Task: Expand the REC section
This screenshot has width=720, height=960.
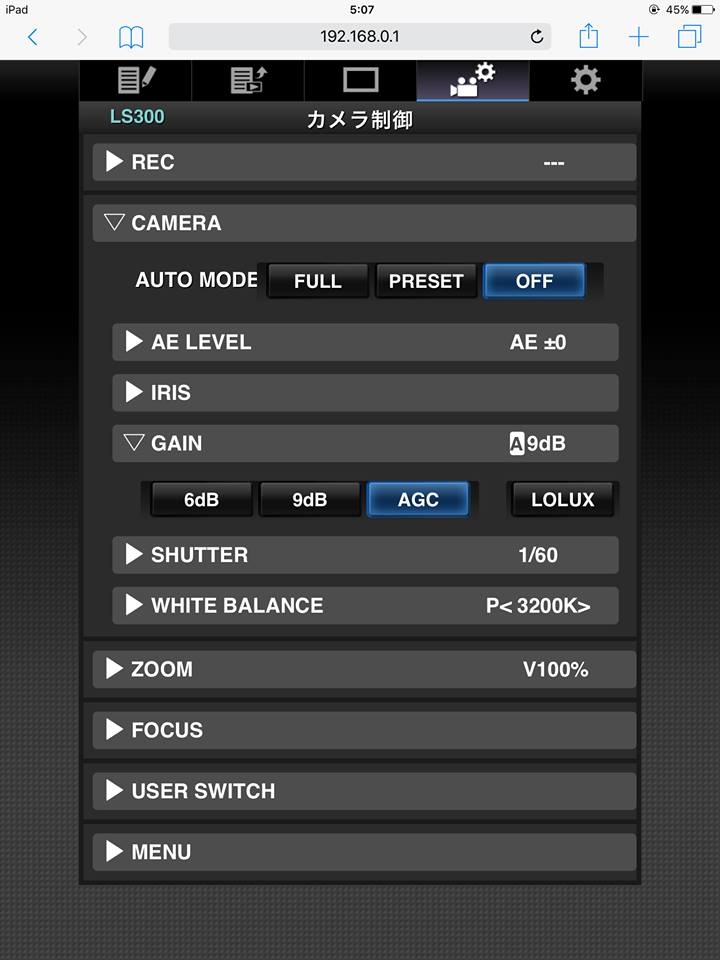Action: tap(364, 162)
